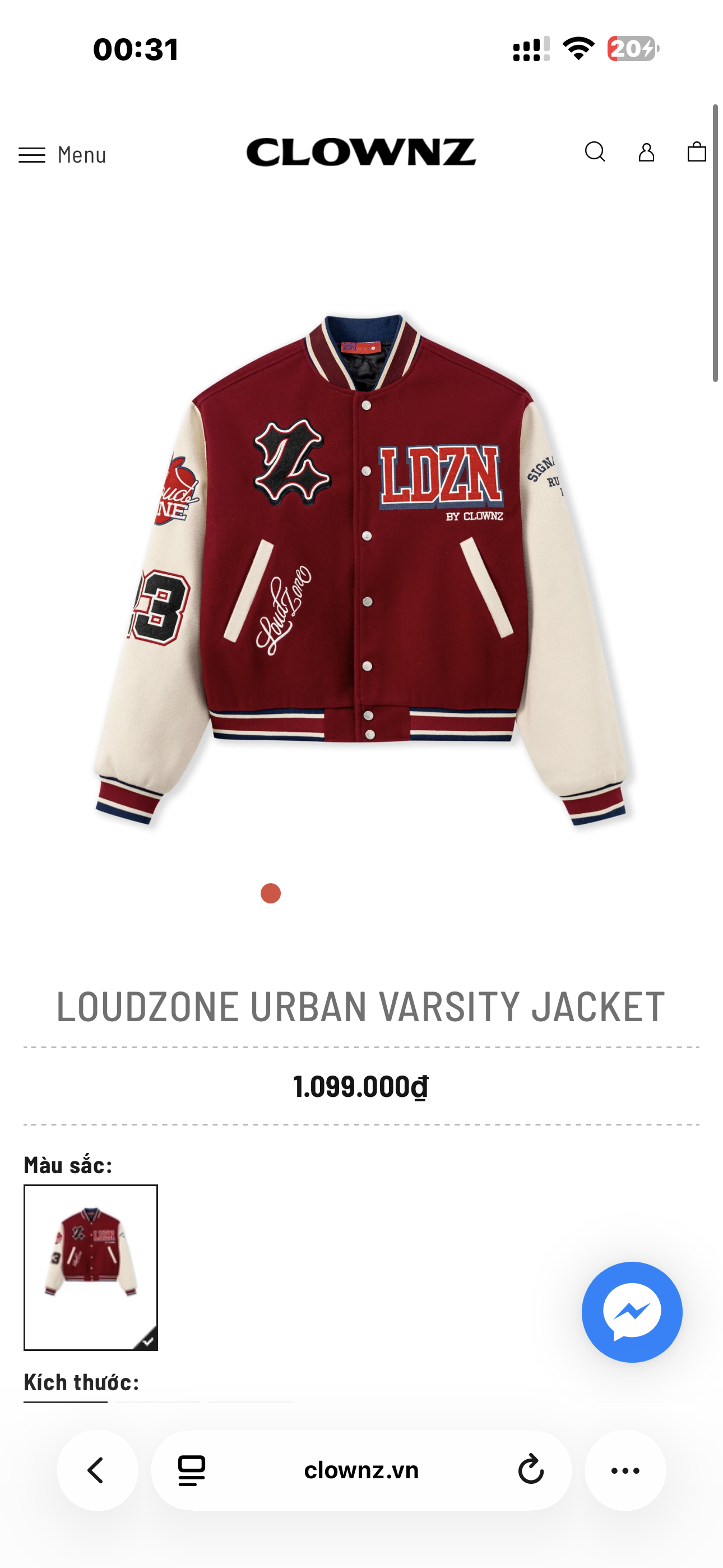Tap the red image carousel dot
This screenshot has width=723, height=1568.
271,893
